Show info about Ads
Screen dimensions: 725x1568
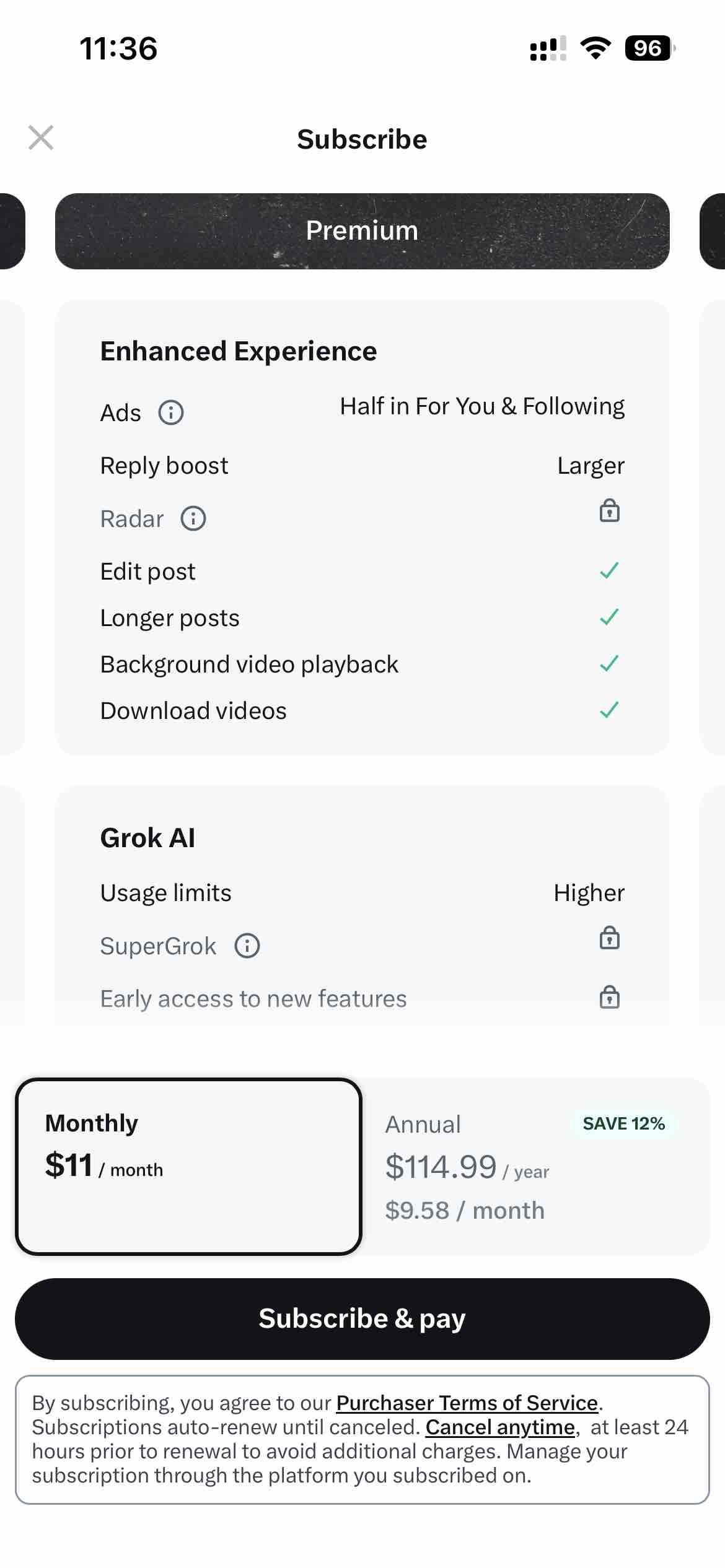coord(171,412)
